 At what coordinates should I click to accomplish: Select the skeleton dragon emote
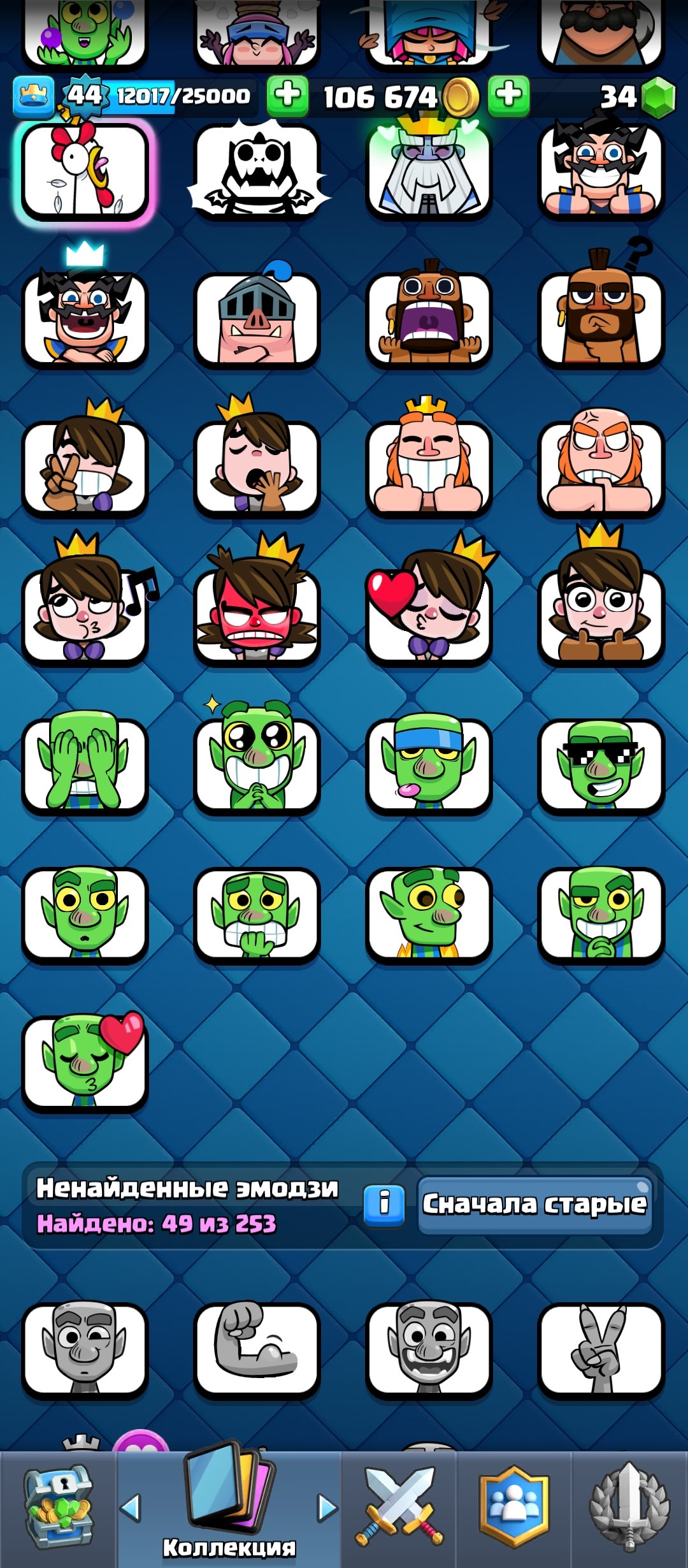pyautogui.click(x=257, y=172)
